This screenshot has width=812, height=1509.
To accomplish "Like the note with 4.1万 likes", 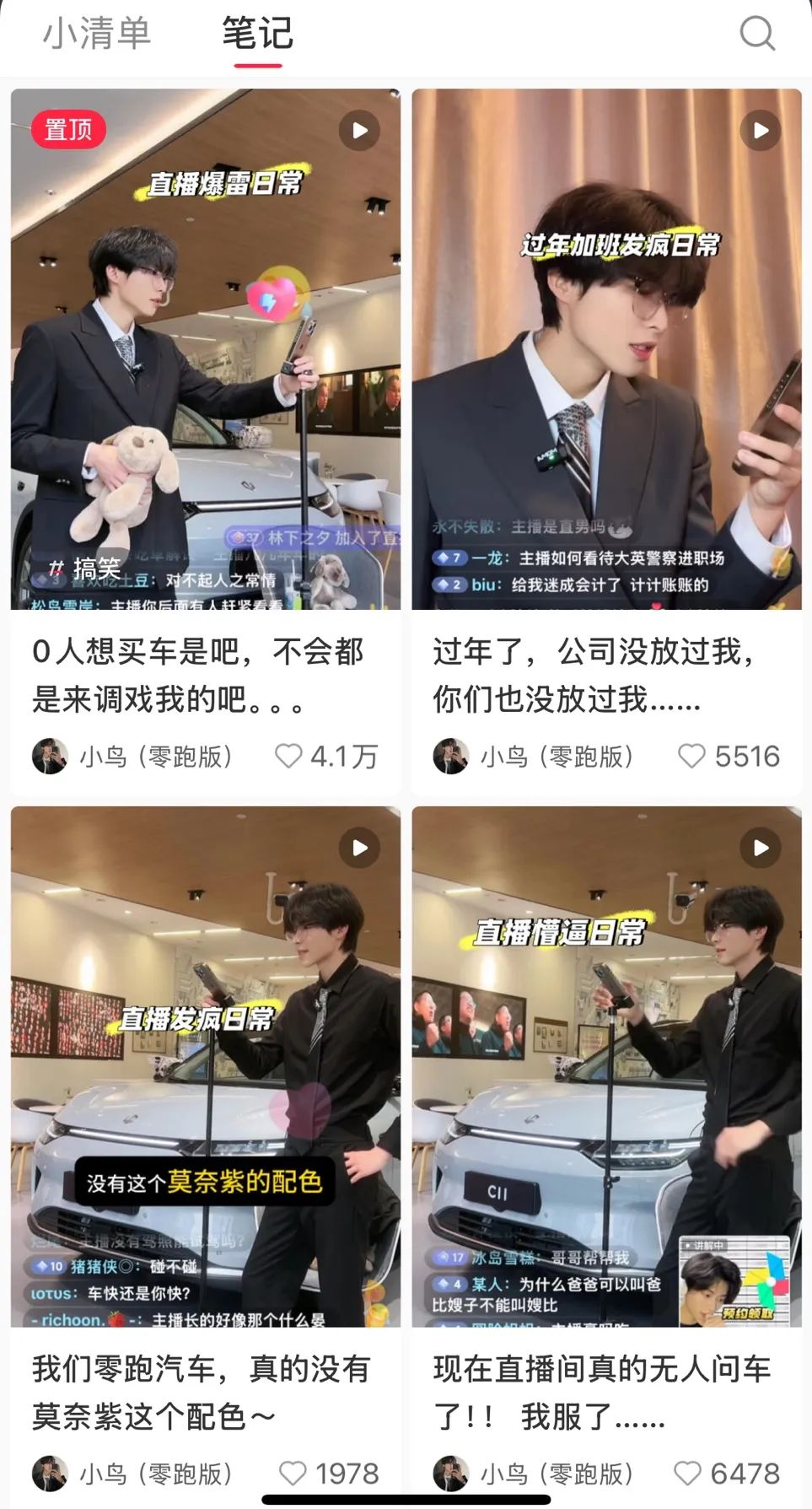I will tap(288, 756).
